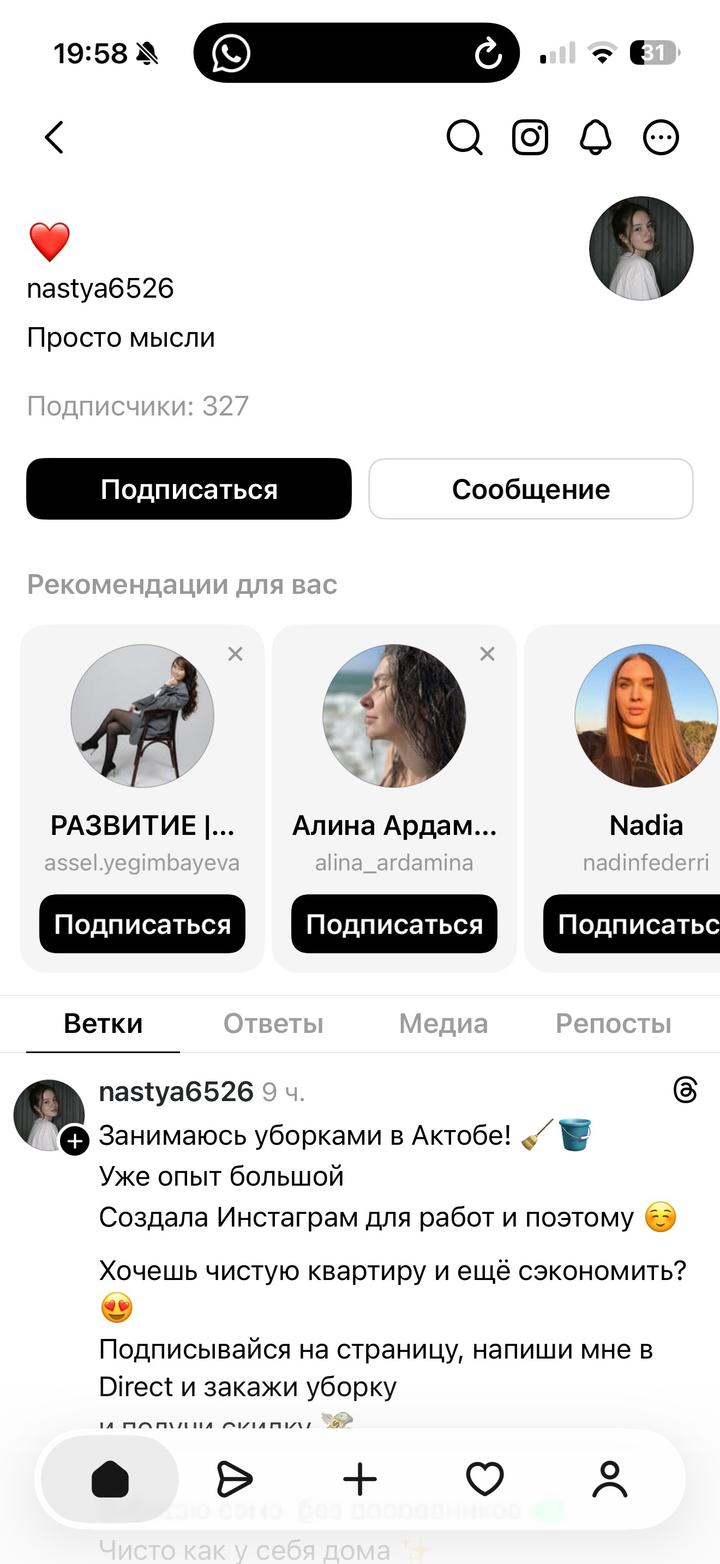This screenshot has width=720, height=1564.
Task: Create a new thread with plus
Action: pyautogui.click(x=360, y=1479)
